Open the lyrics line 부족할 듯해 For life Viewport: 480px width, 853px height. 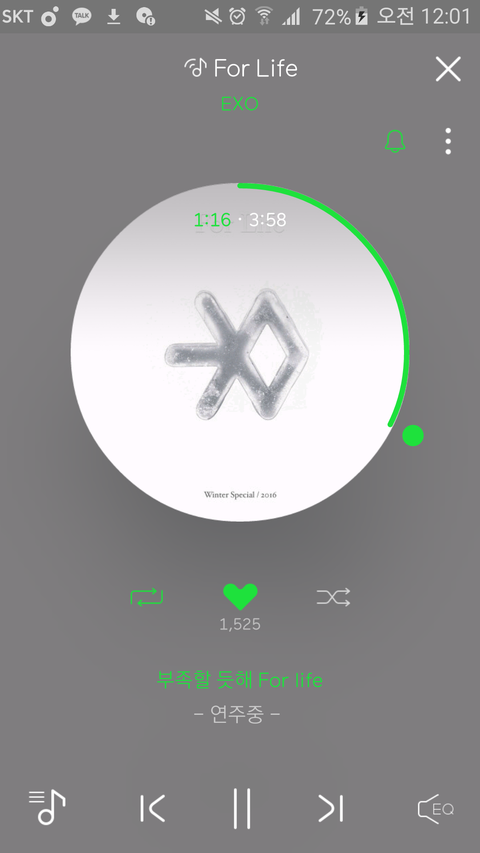pos(239,680)
